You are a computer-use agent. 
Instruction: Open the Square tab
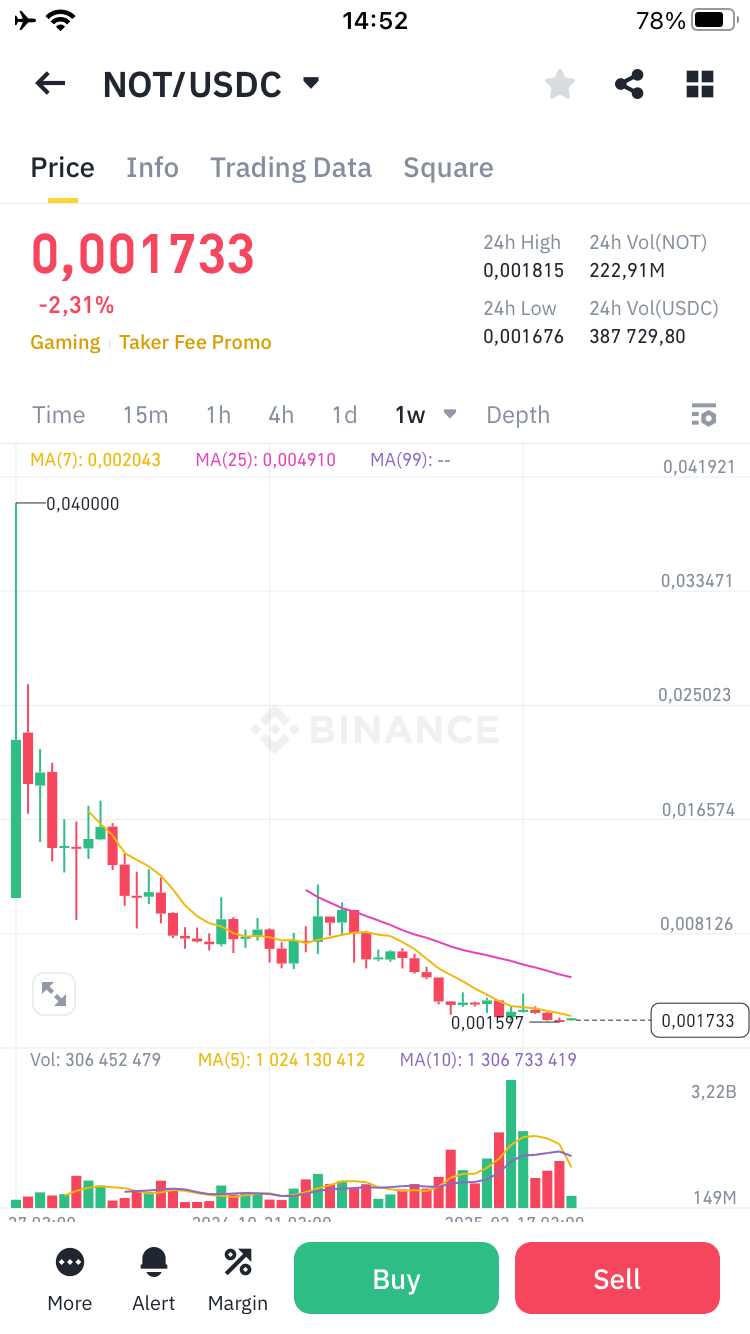(x=448, y=167)
